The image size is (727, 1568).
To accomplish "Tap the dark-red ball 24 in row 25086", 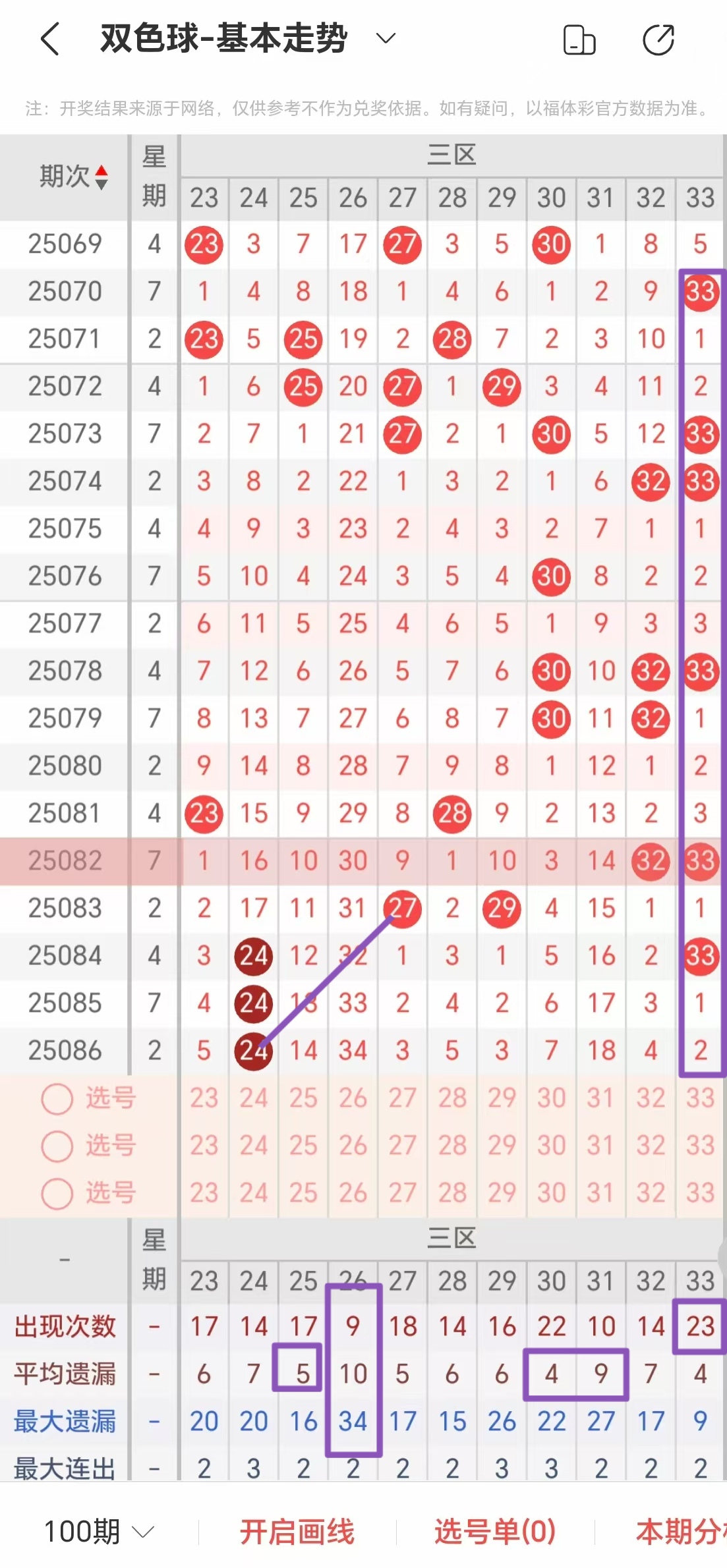I will point(254,1050).
